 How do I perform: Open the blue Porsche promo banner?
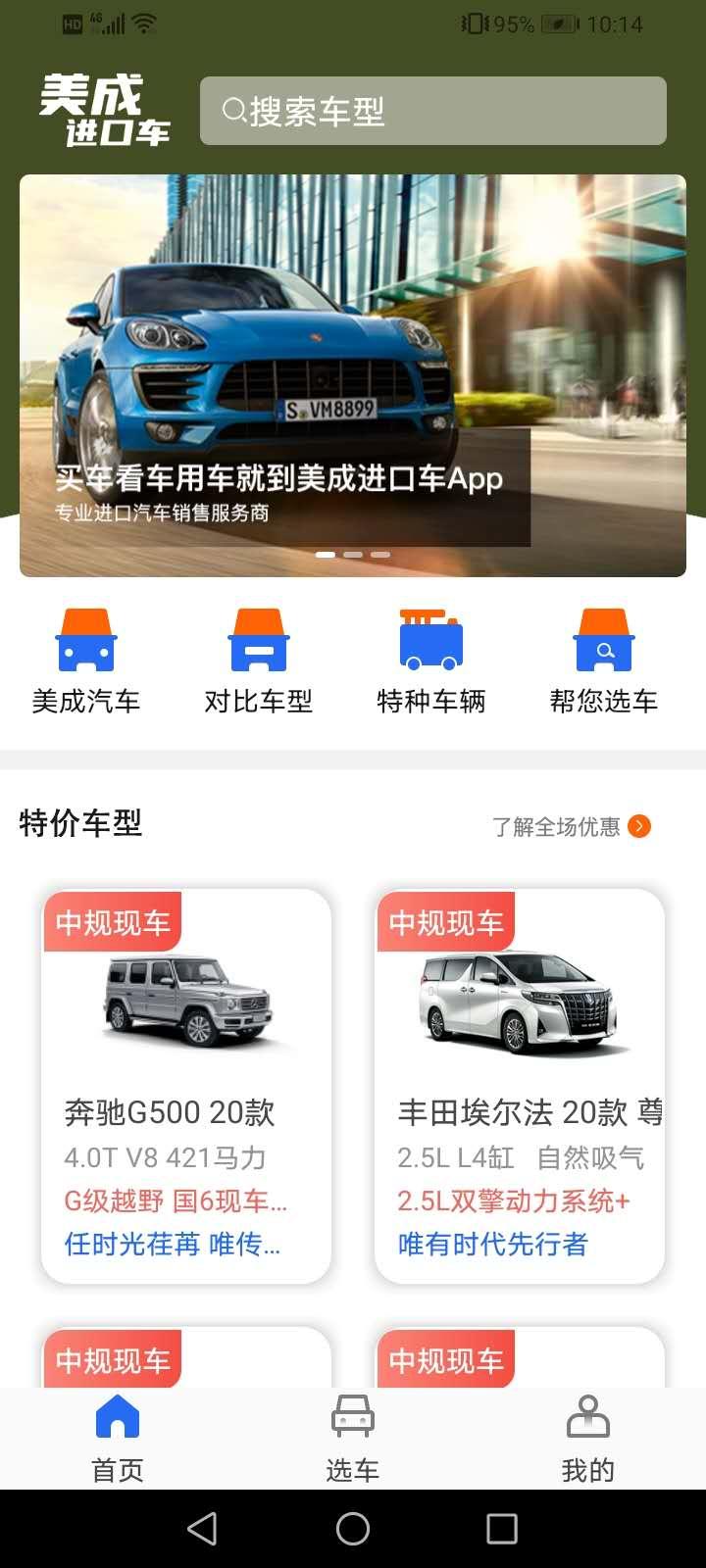click(x=353, y=375)
